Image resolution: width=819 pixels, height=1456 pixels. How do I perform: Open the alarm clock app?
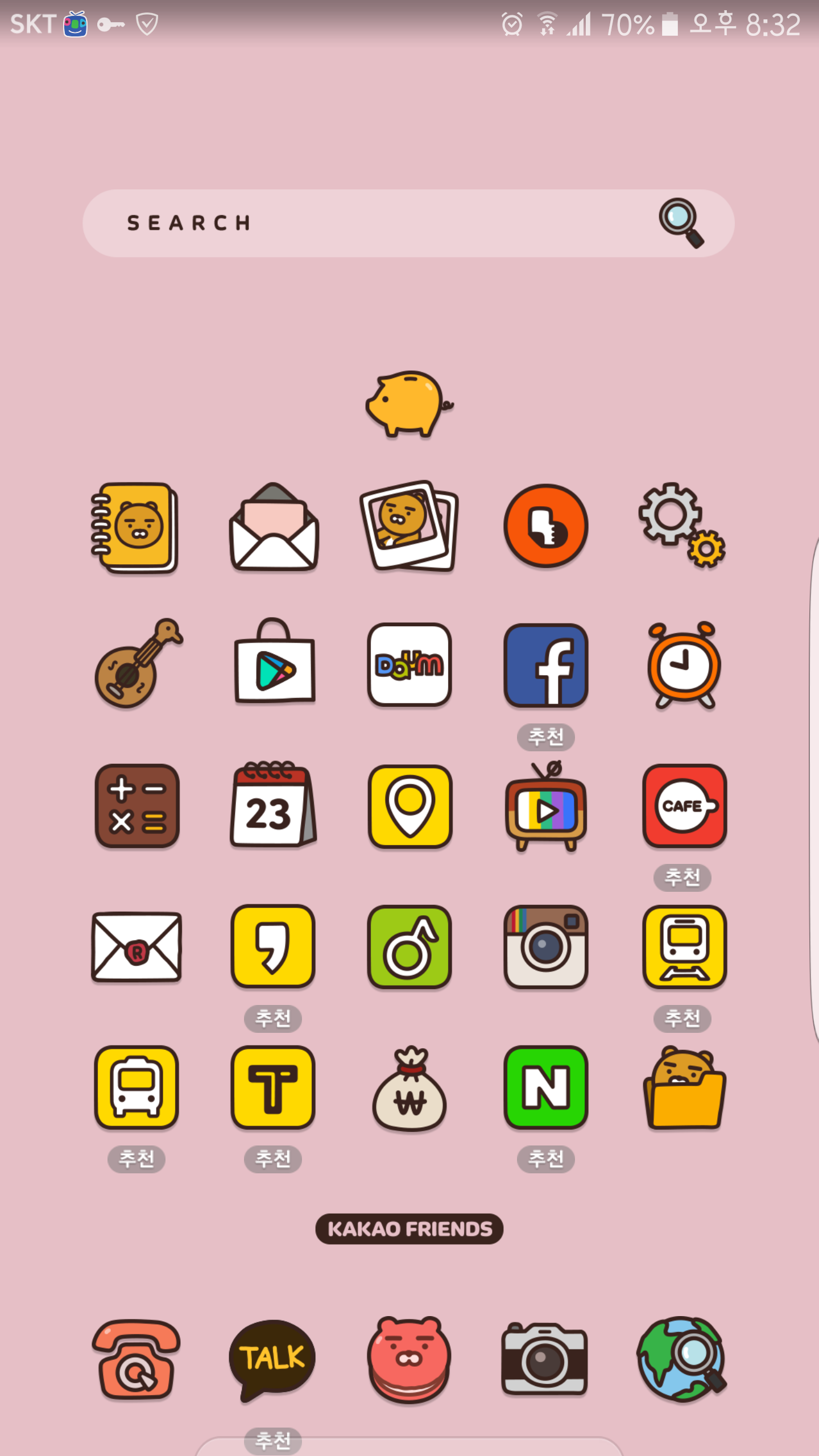[684, 665]
